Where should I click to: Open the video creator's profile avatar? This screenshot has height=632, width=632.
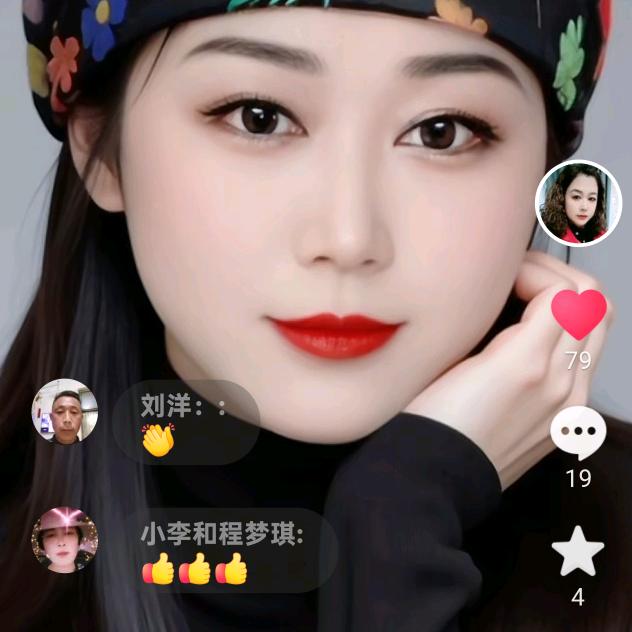point(578,203)
